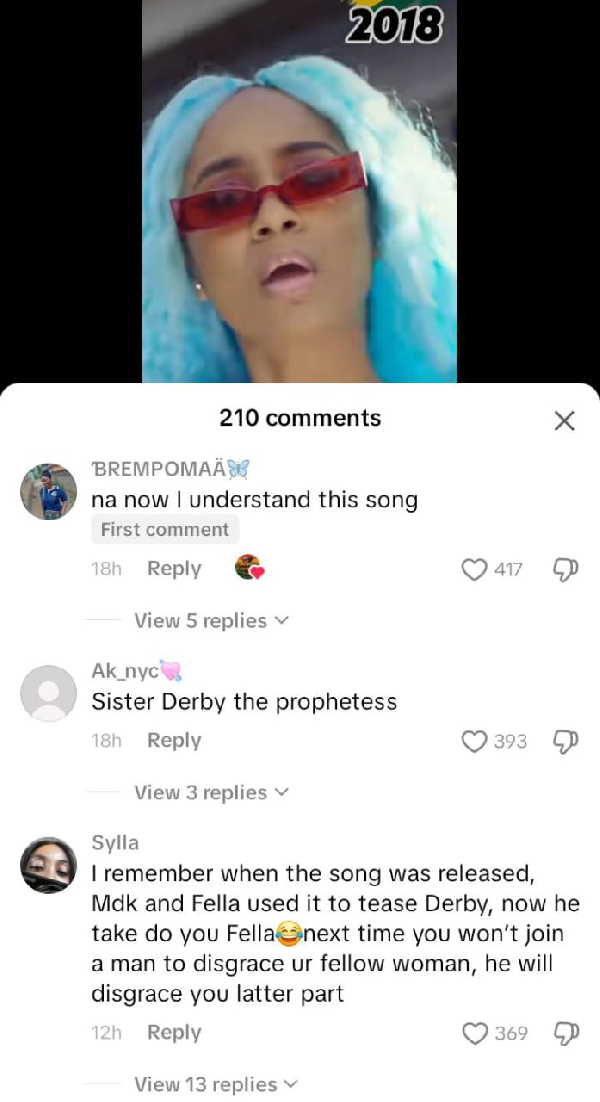This screenshot has height=1102, width=600.
Task: Open Ak_nyc's username link
Action: [x=125, y=671]
